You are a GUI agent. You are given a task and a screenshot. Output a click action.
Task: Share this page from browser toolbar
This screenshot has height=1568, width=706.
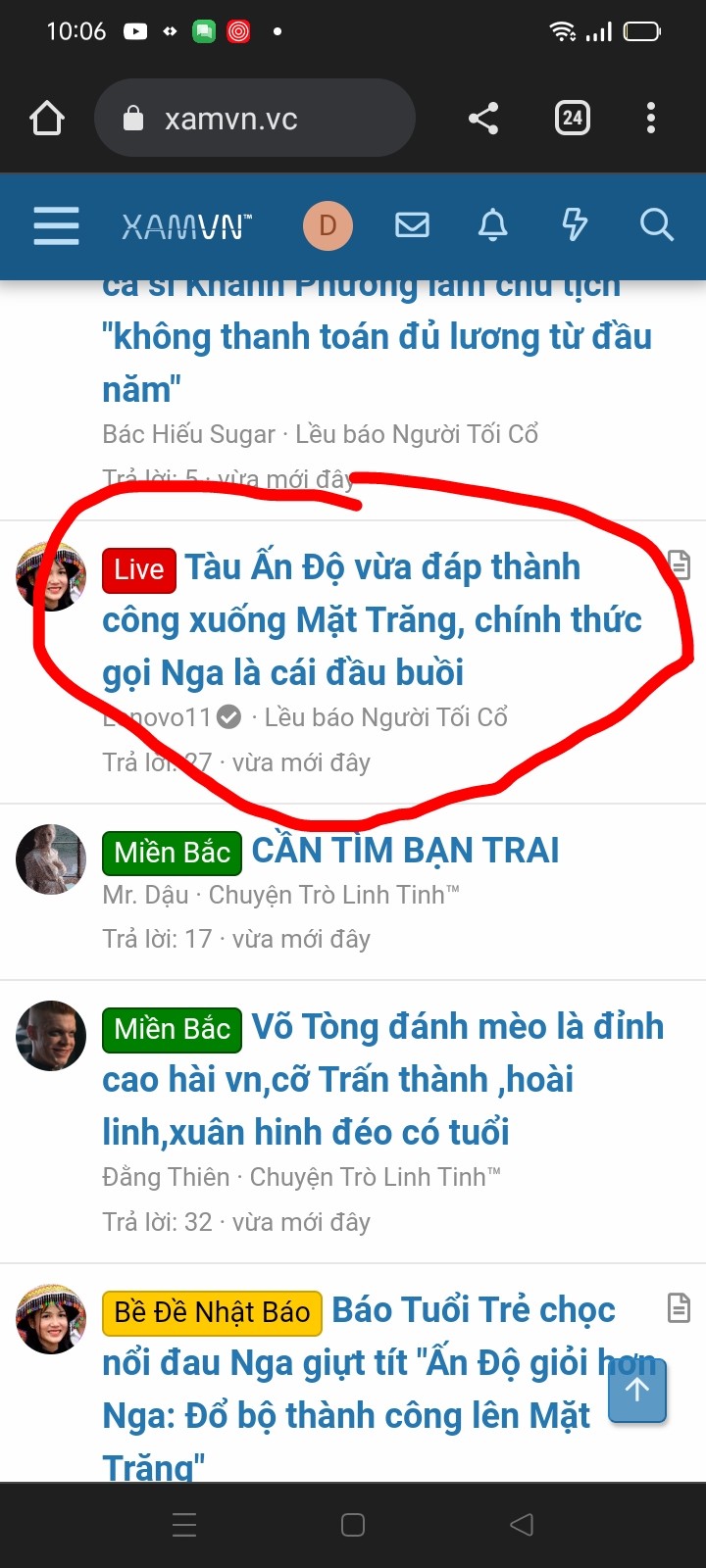(483, 119)
